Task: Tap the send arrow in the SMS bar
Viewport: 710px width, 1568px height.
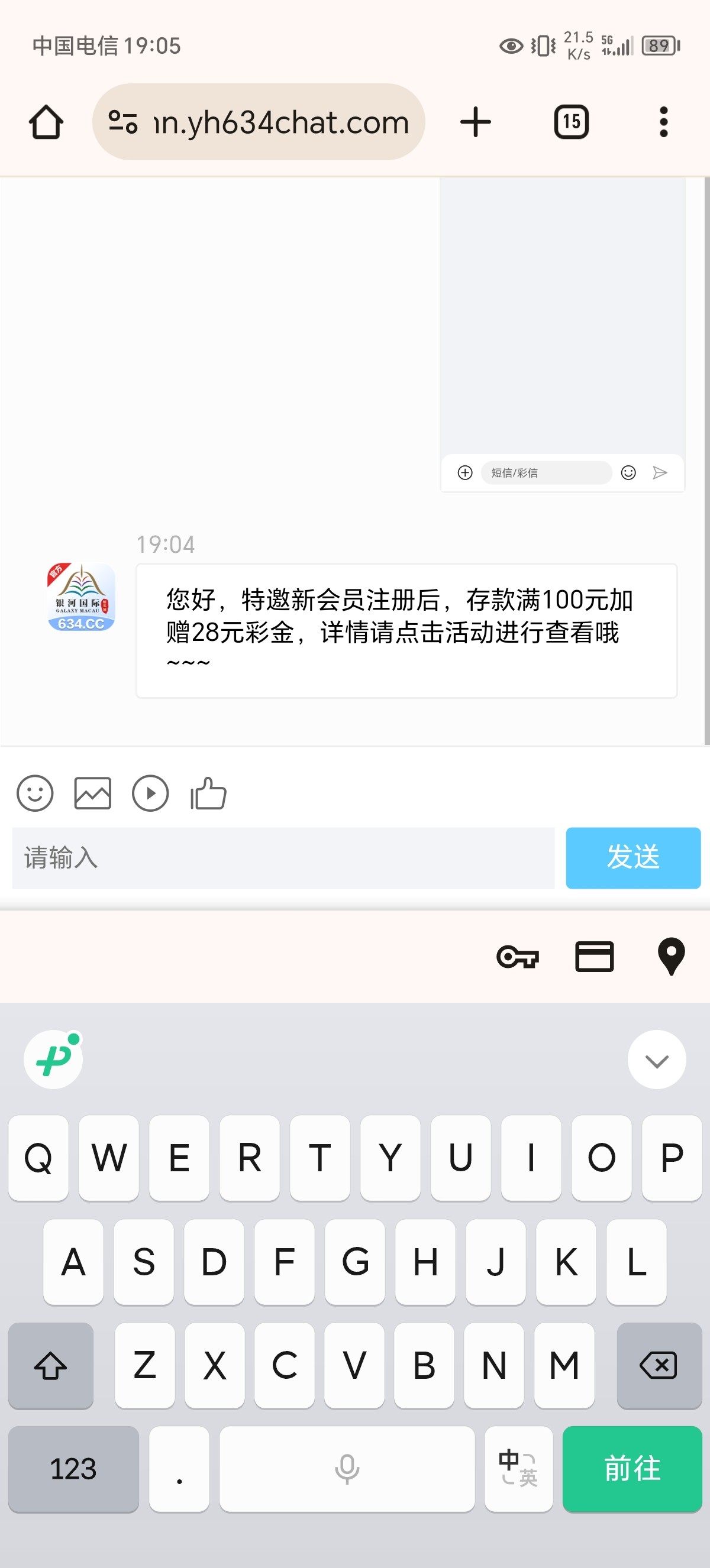Action: coord(661,473)
